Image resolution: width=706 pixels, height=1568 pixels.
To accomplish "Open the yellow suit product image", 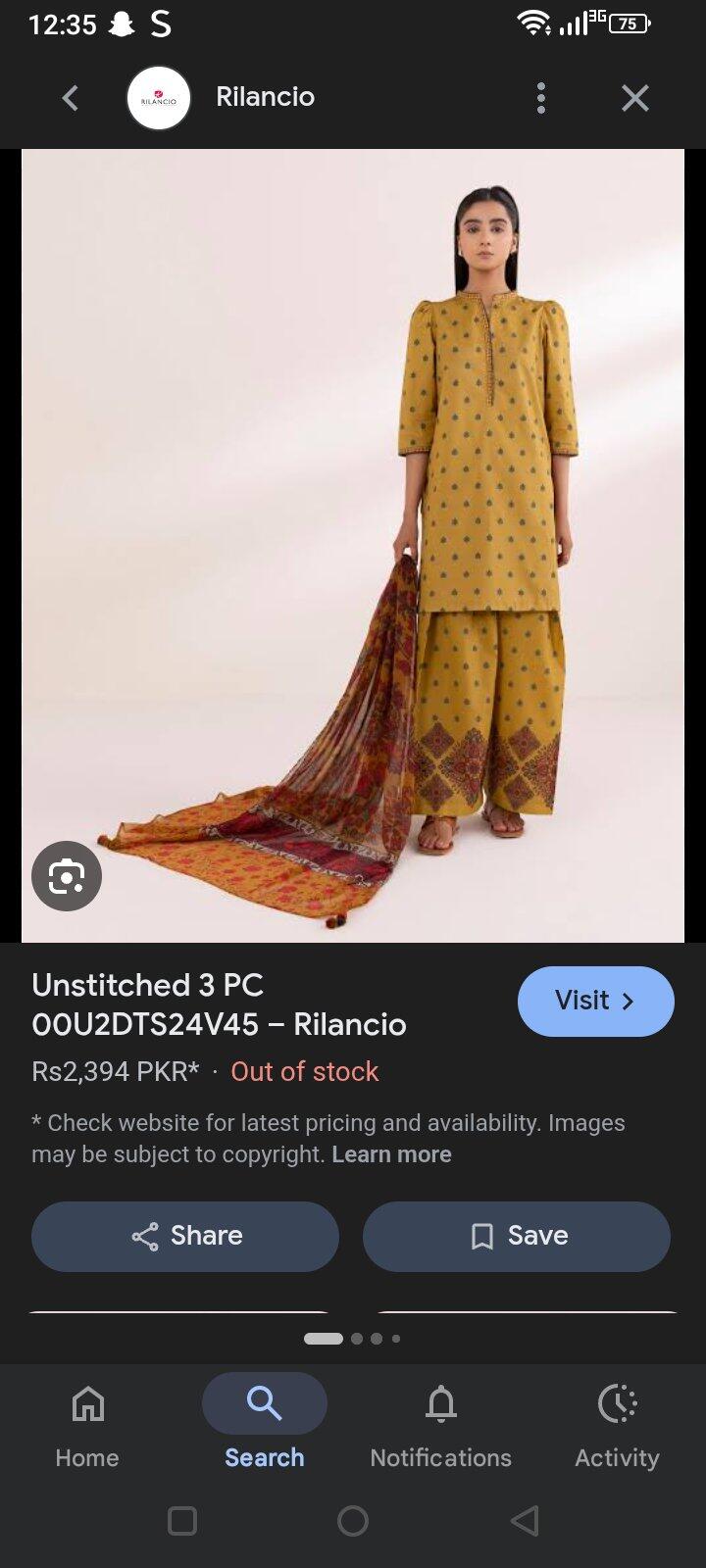I will click(x=353, y=546).
